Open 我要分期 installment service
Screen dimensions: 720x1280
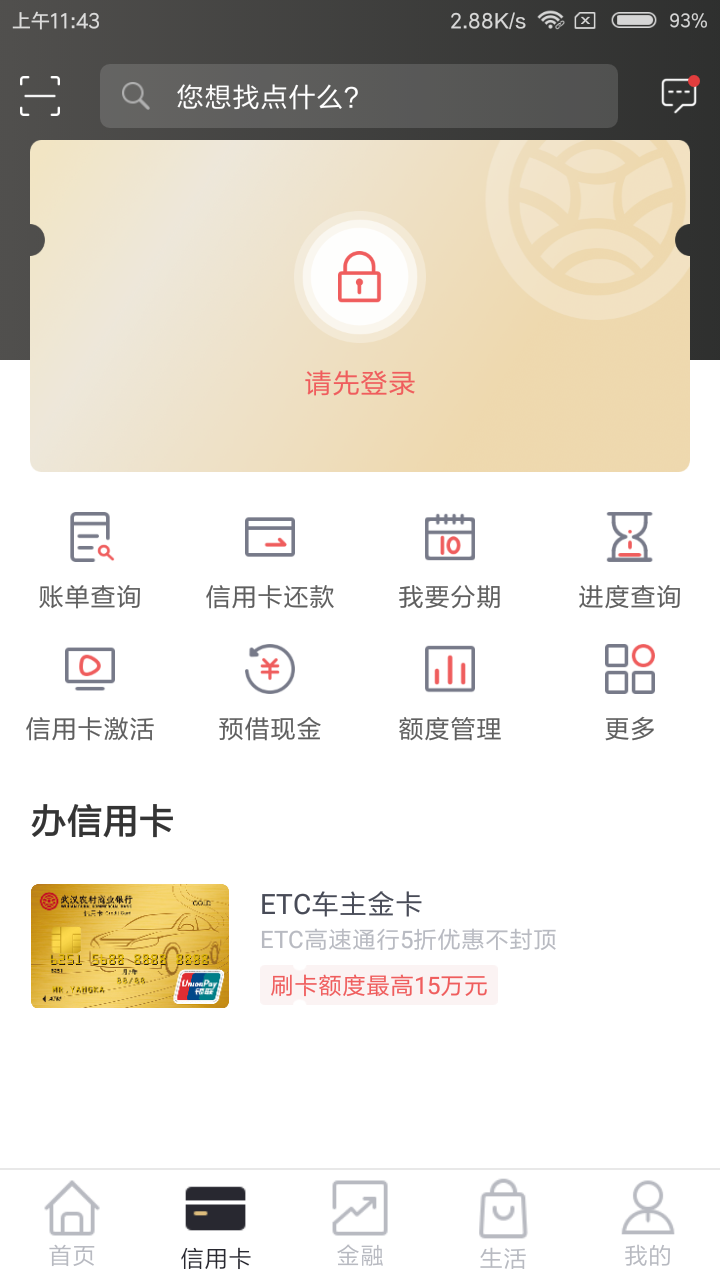pos(450,555)
